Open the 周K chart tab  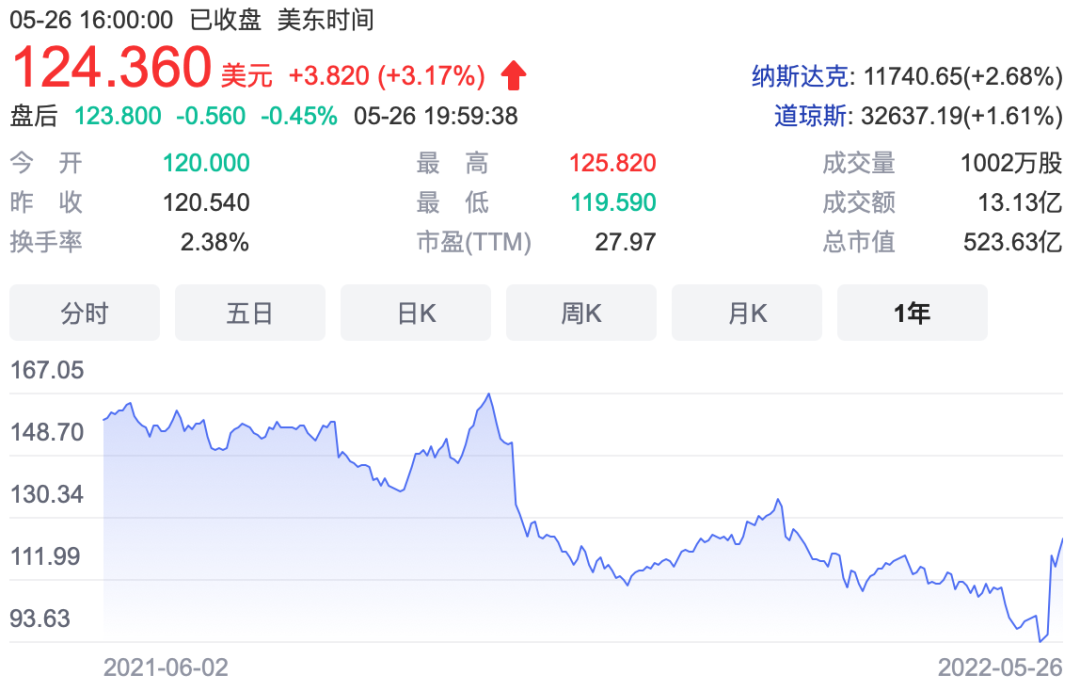[x=581, y=313]
